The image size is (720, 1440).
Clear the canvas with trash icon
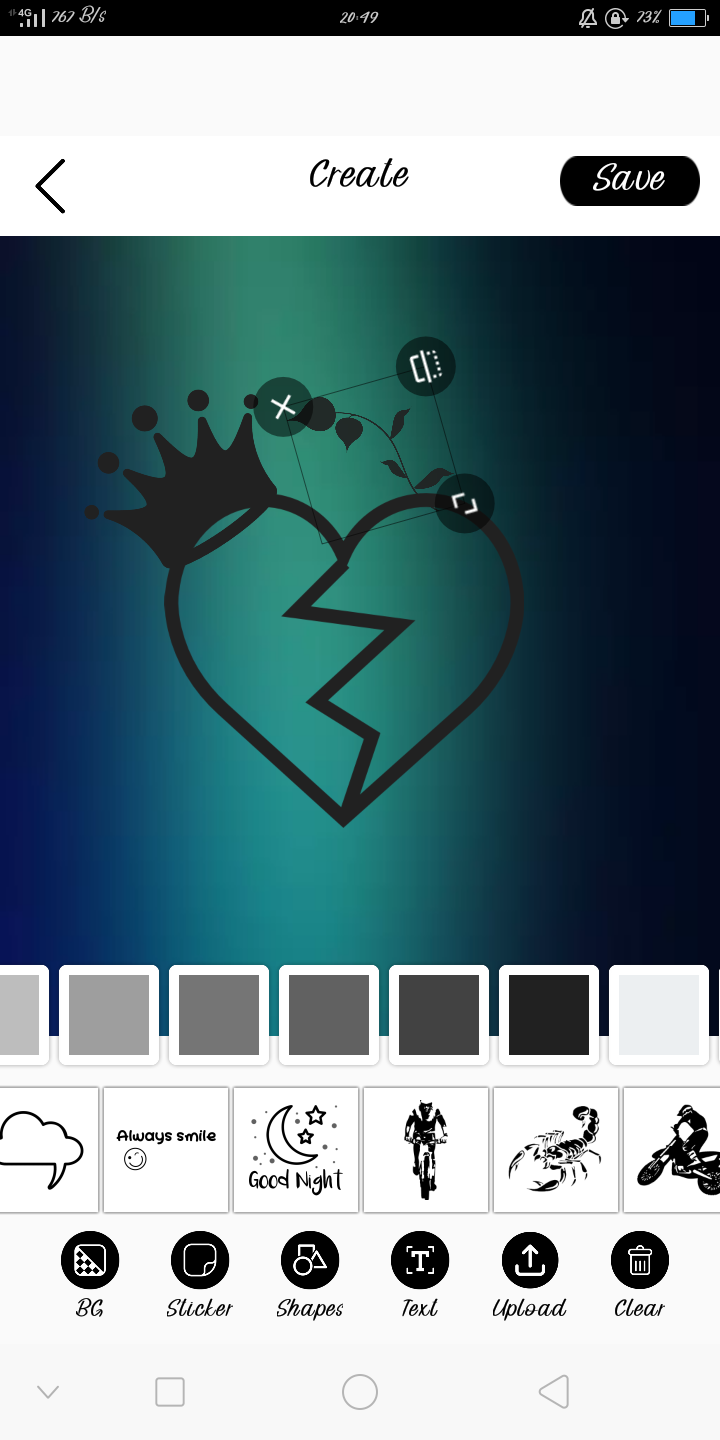click(640, 1260)
